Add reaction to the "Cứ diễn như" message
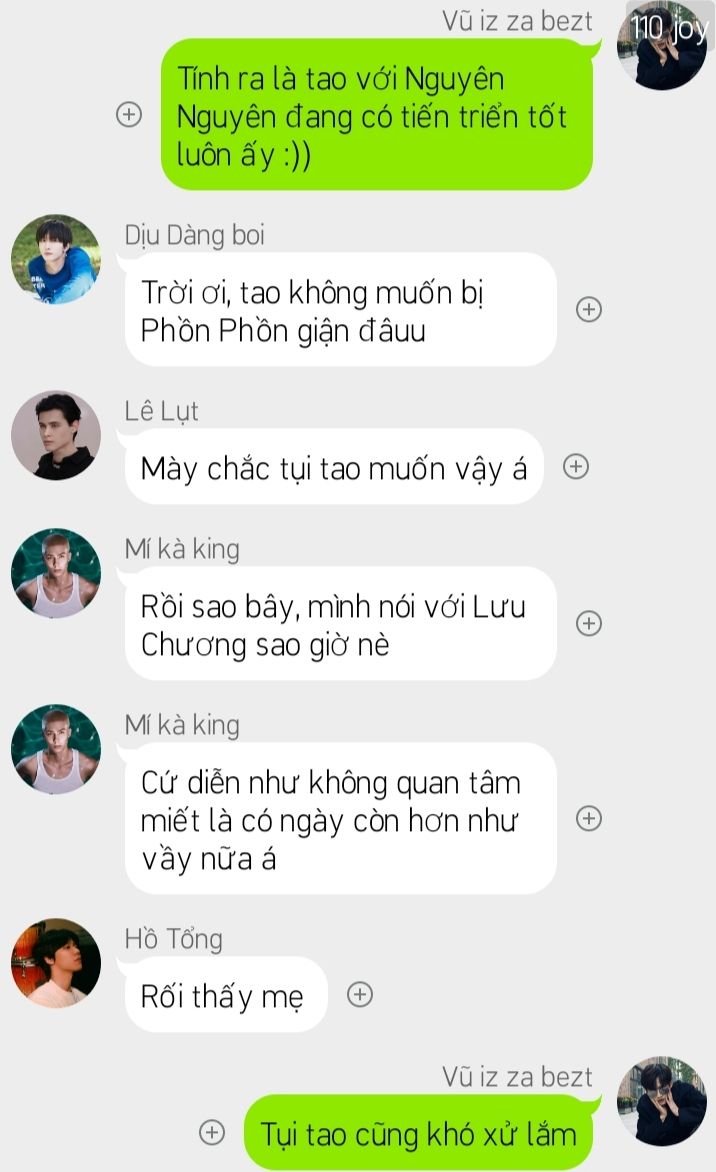716x1172 pixels. coord(589,819)
